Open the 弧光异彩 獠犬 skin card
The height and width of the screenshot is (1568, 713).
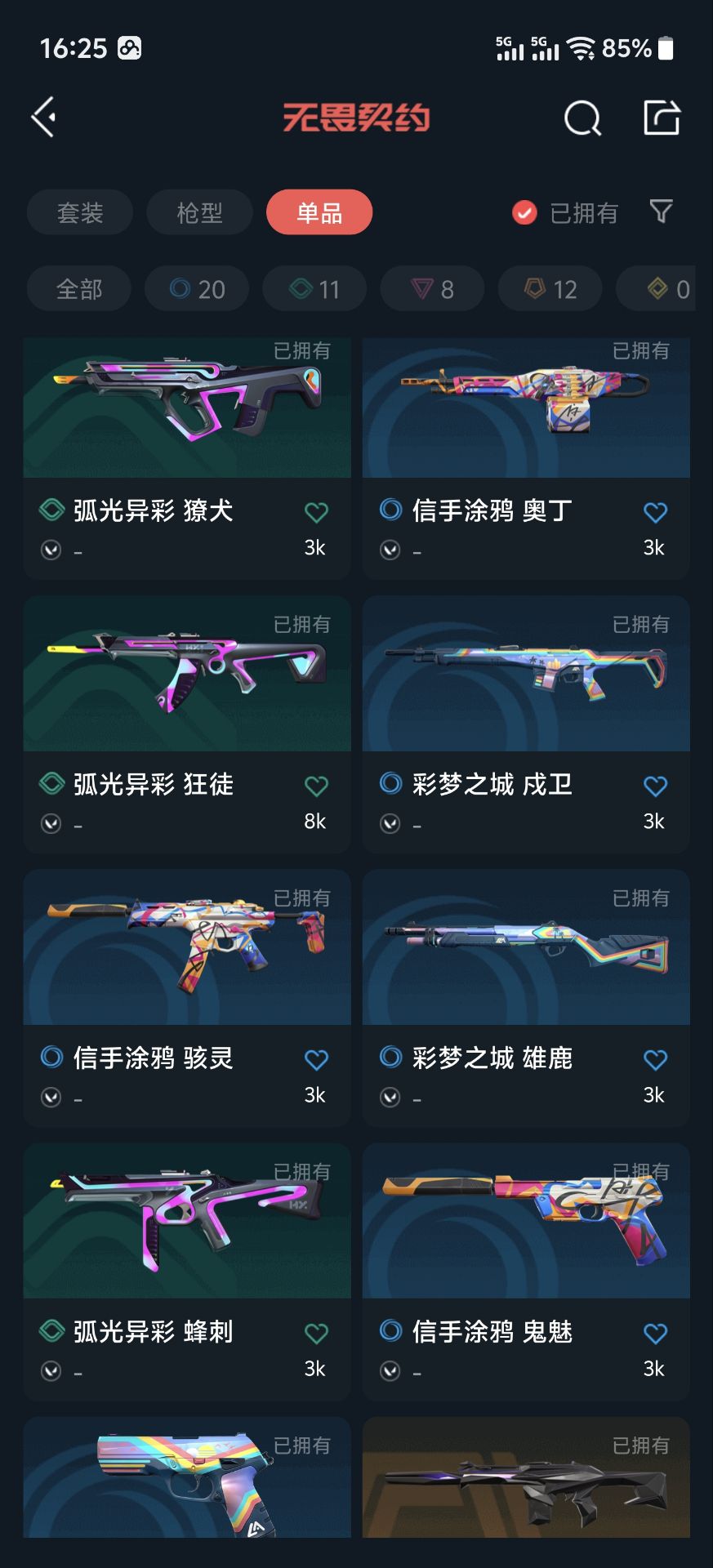pyautogui.click(x=187, y=458)
